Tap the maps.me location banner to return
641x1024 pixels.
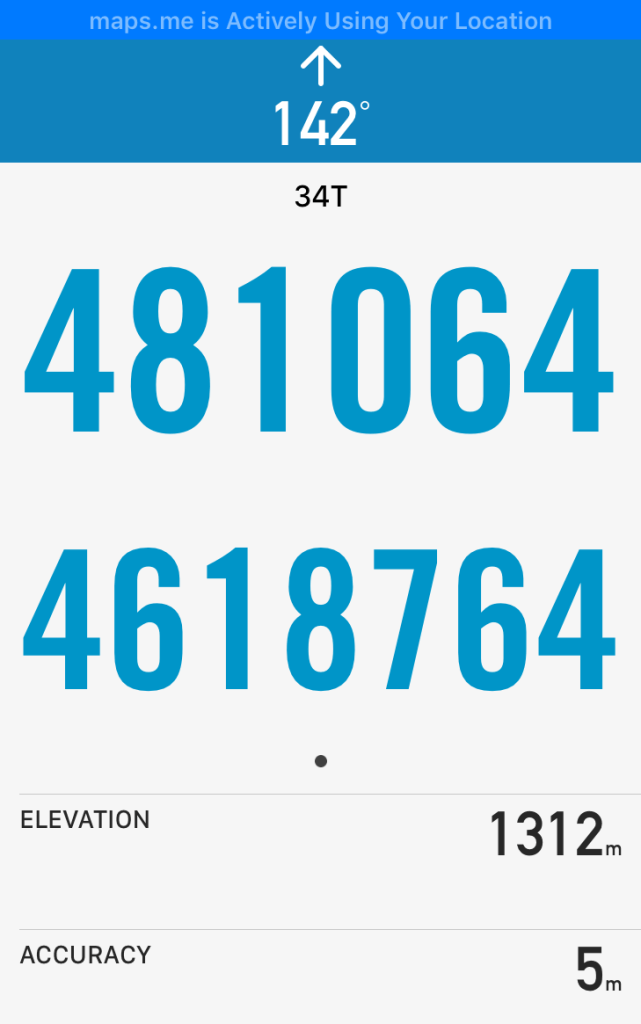click(320, 20)
